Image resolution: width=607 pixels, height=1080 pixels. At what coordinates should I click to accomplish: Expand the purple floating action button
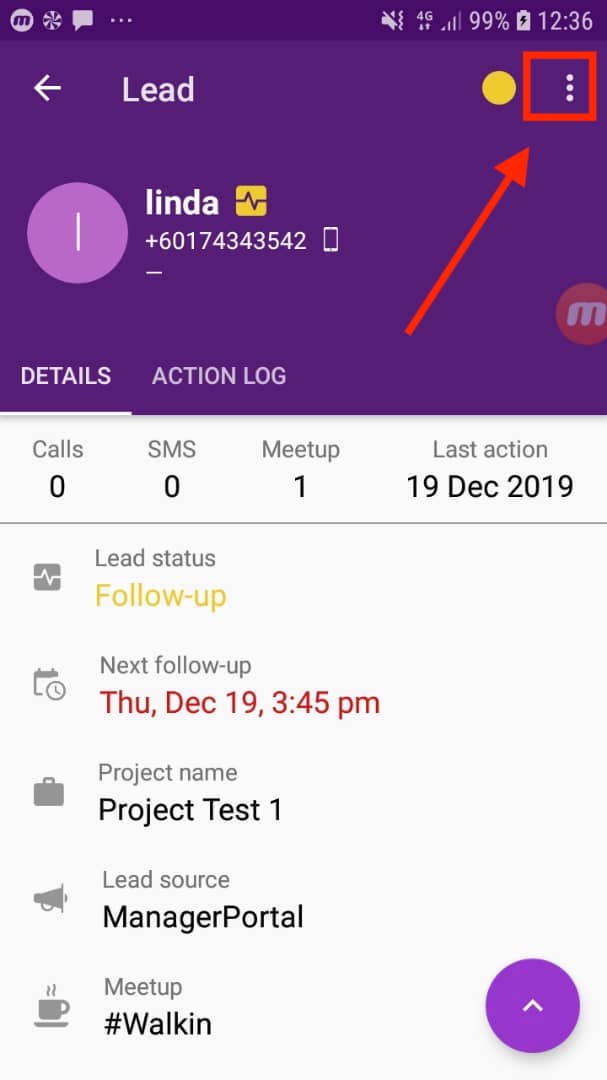[533, 1005]
